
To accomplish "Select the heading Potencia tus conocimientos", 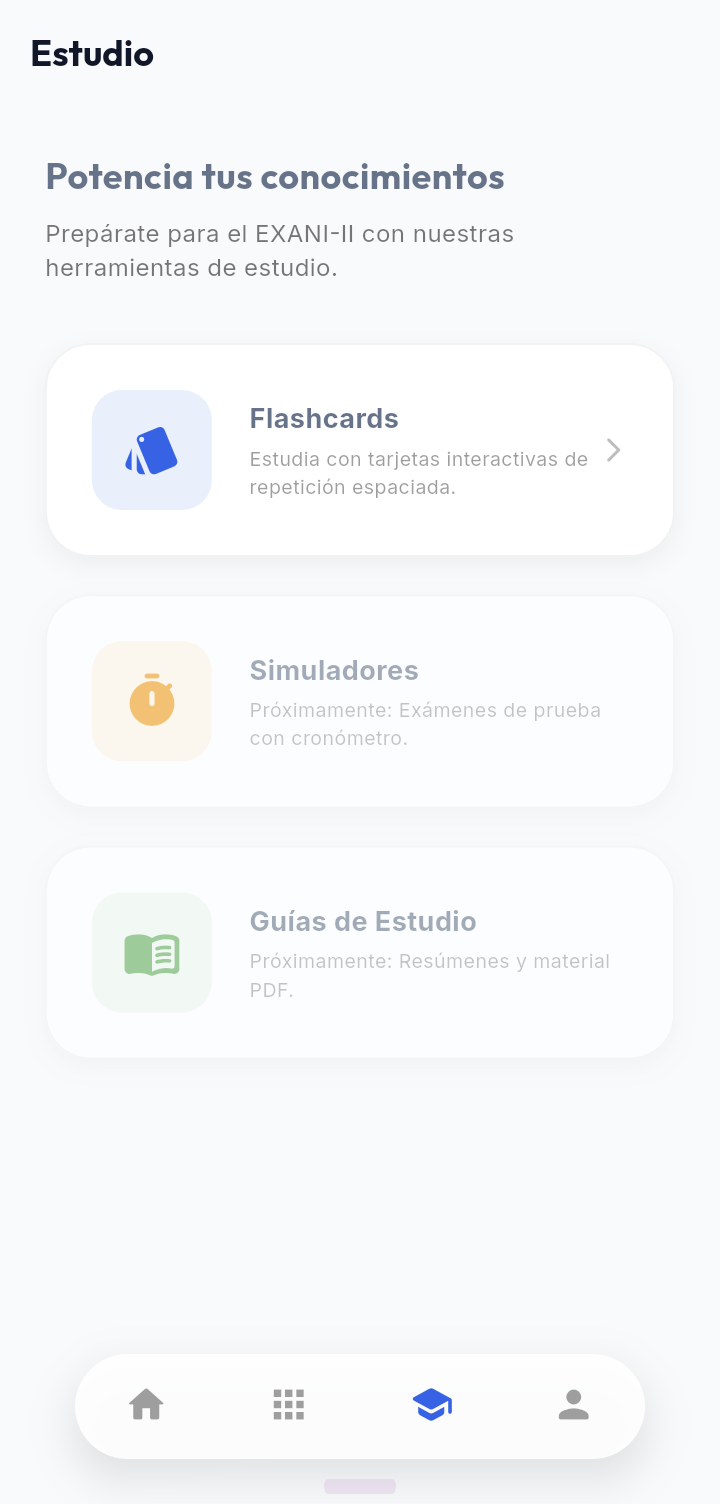I will point(274,176).
